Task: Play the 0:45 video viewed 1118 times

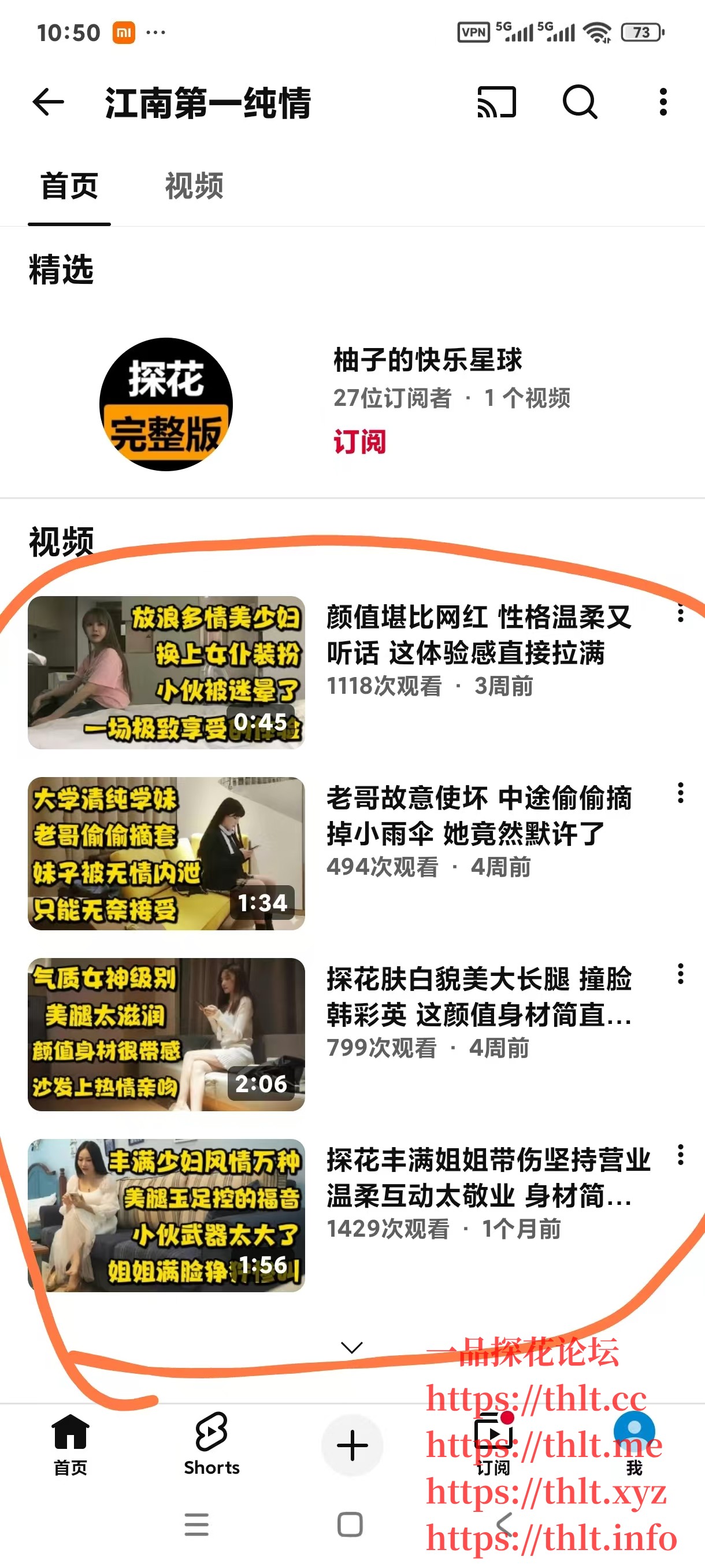Action: pyautogui.click(x=166, y=672)
